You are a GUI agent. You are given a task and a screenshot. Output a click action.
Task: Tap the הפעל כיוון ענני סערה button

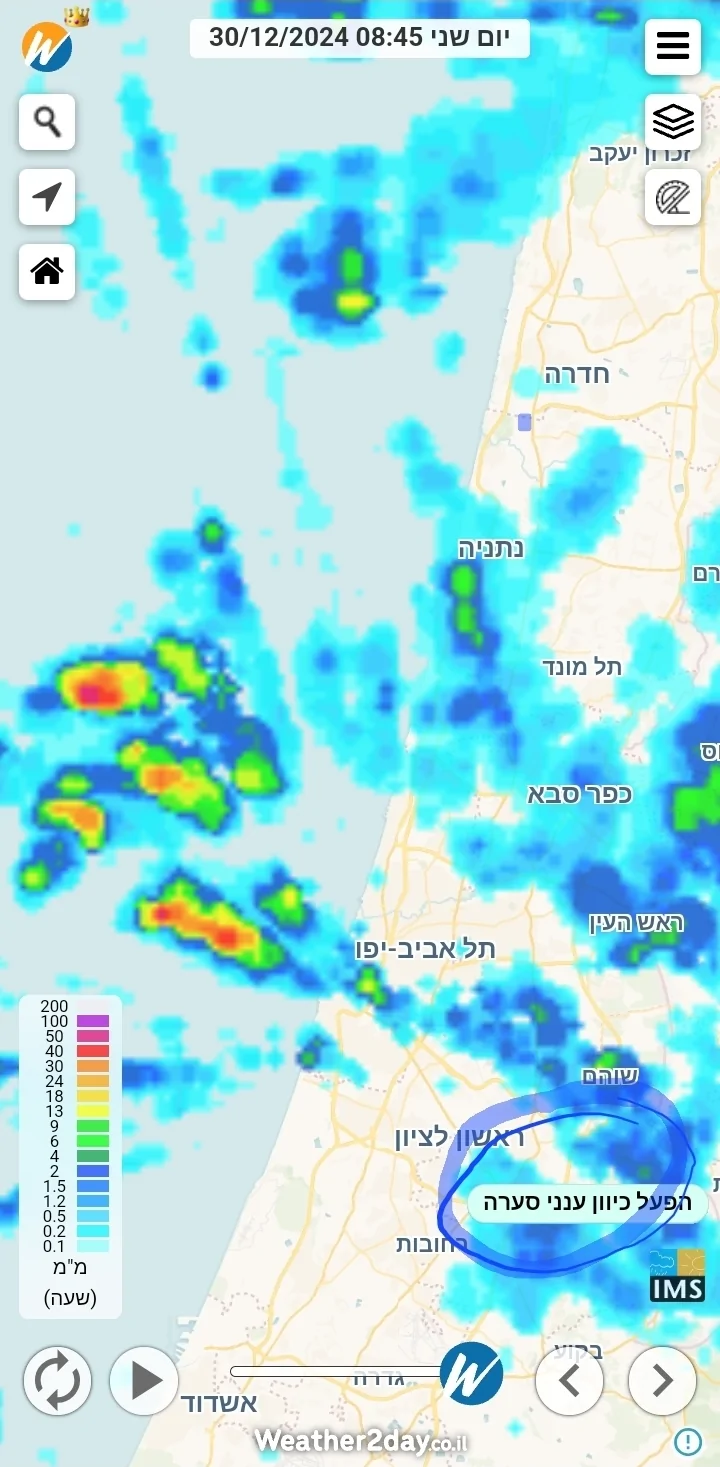tap(587, 1203)
